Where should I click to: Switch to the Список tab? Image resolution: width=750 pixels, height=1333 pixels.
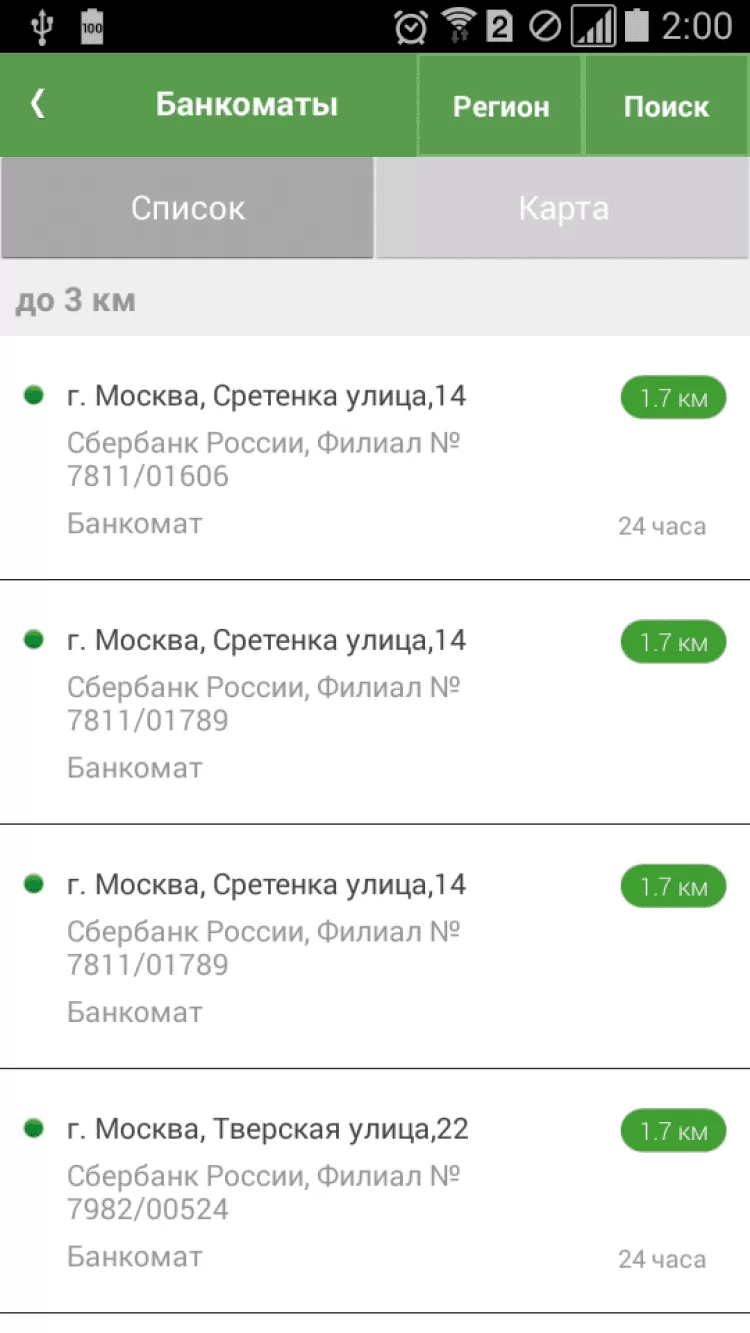pyautogui.click(x=188, y=208)
